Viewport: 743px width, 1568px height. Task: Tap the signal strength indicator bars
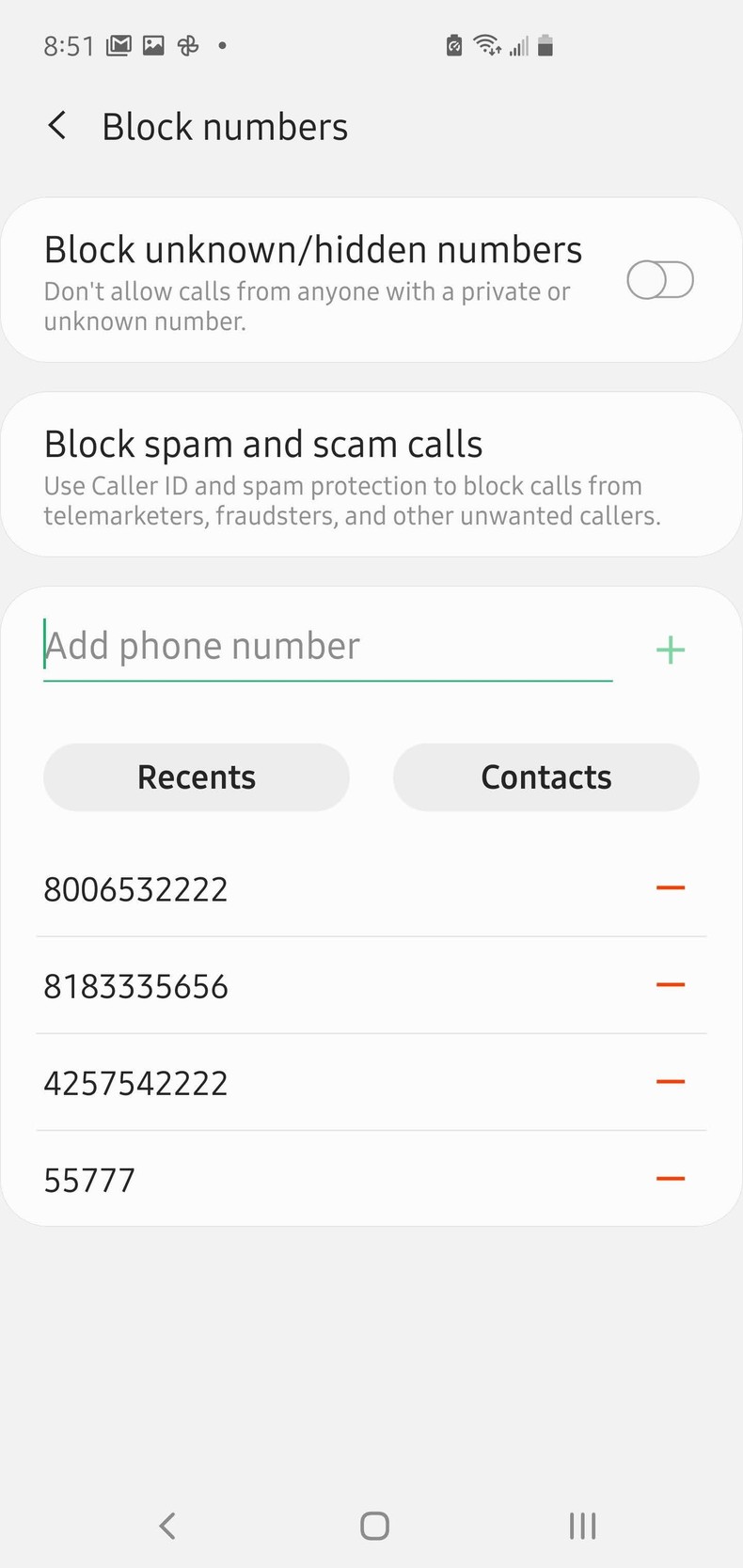click(518, 44)
